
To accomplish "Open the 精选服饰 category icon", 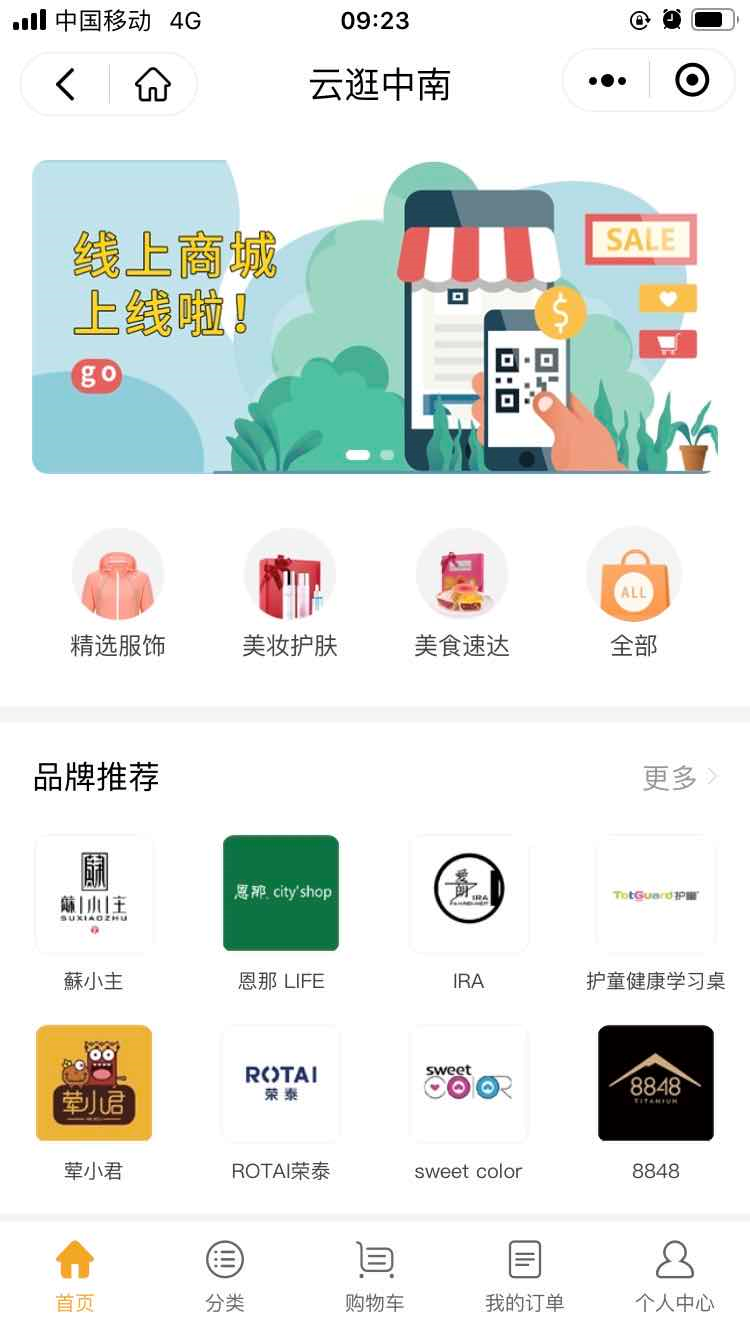I will click(x=118, y=575).
